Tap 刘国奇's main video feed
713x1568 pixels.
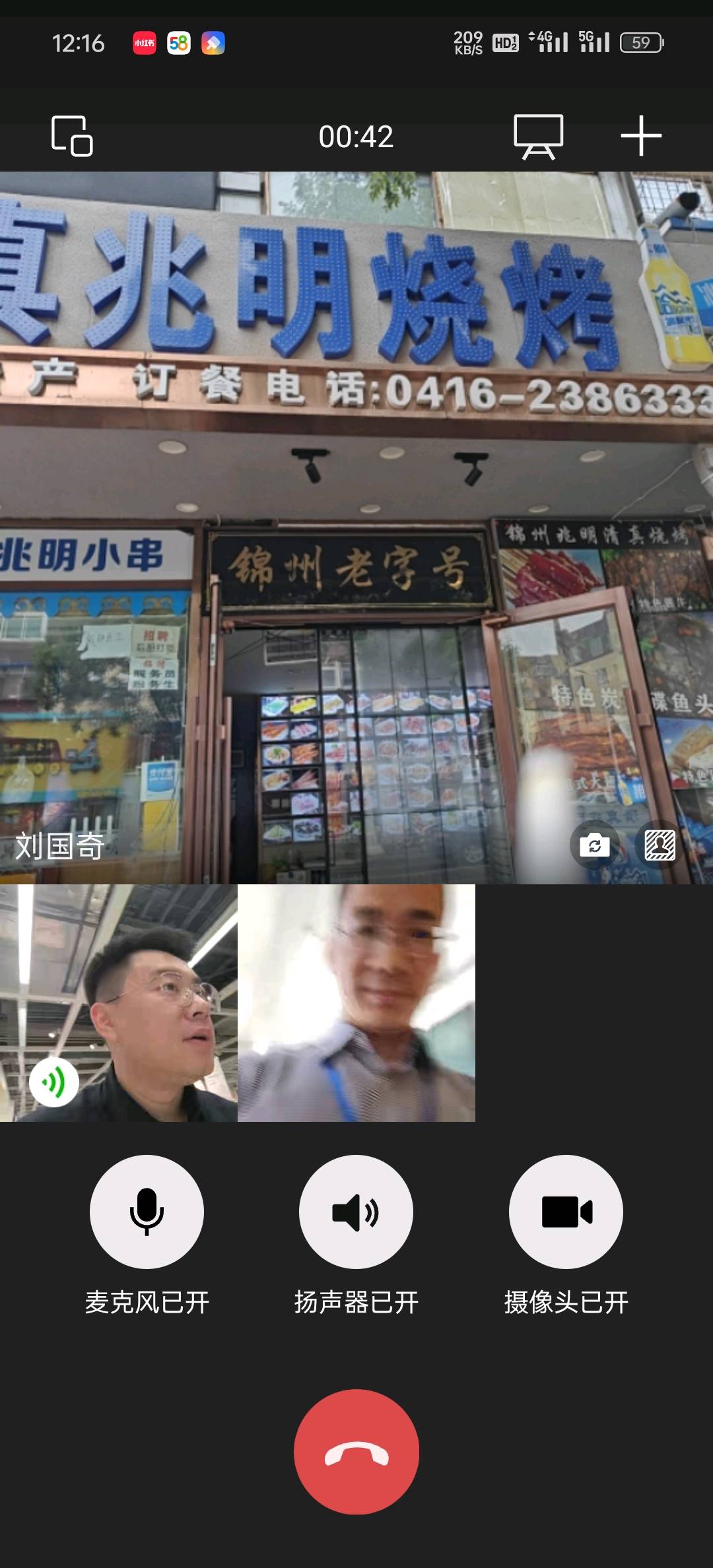[x=356, y=528]
